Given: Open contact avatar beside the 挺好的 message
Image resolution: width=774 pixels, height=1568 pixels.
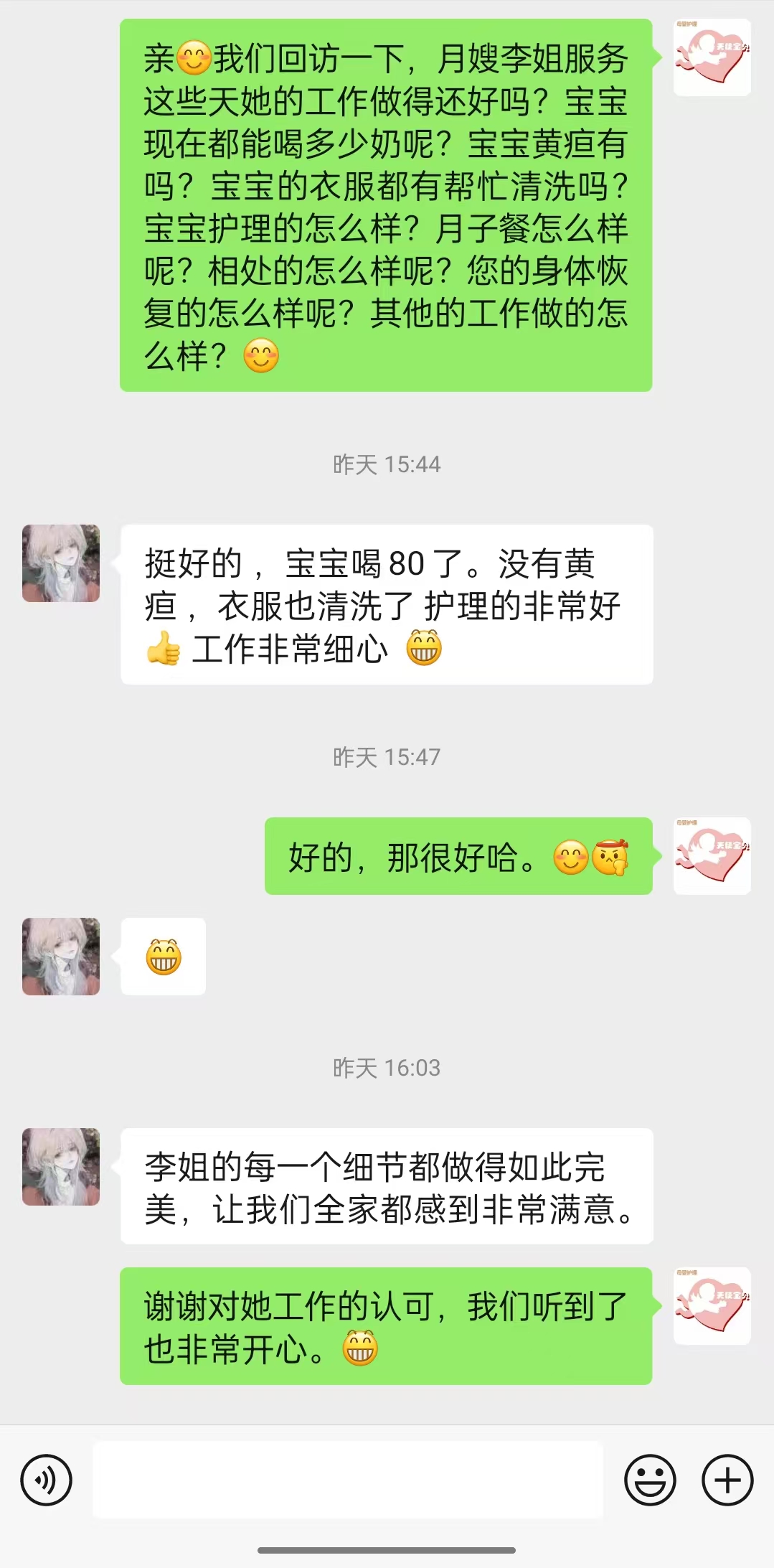Looking at the screenshot, I should click(x=61, y=563).
